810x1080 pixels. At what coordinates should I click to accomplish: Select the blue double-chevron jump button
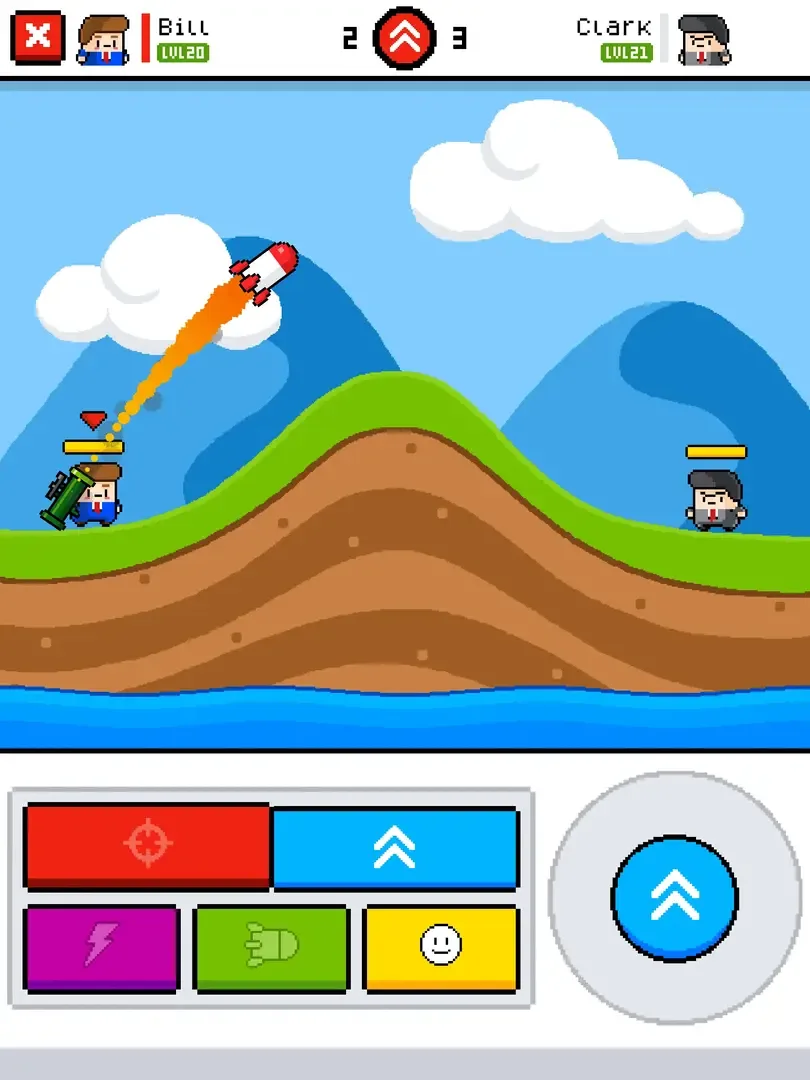[x=395, y=848]
